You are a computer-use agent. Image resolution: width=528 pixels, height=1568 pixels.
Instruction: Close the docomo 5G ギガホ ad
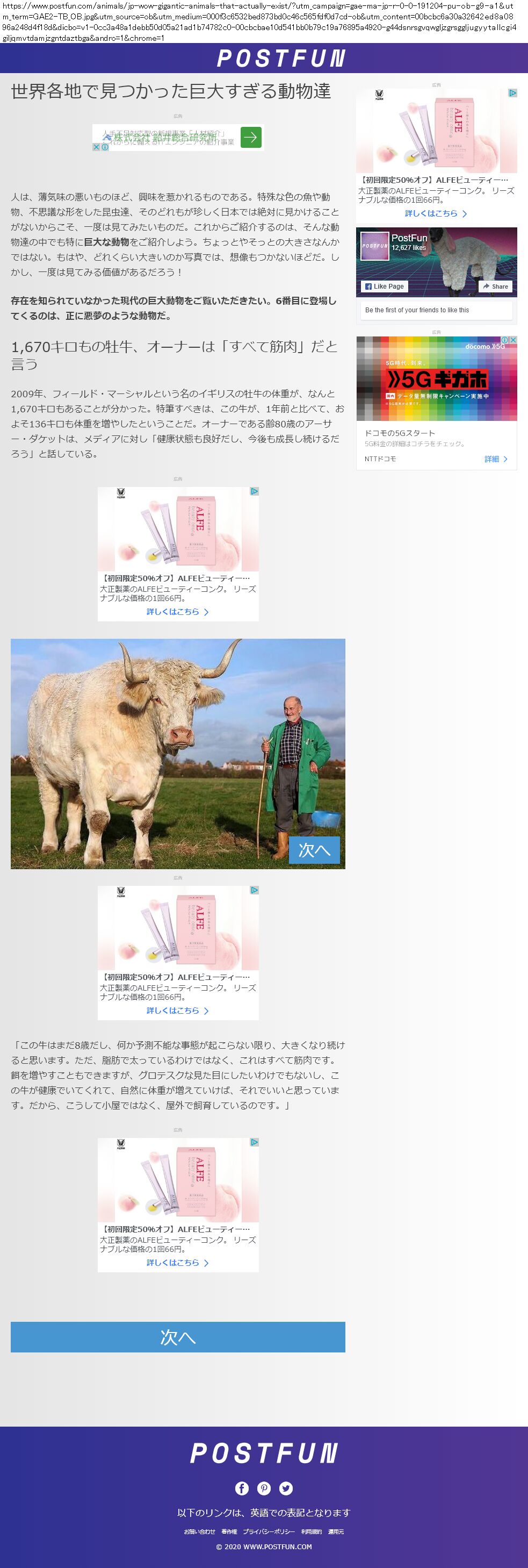513,340
